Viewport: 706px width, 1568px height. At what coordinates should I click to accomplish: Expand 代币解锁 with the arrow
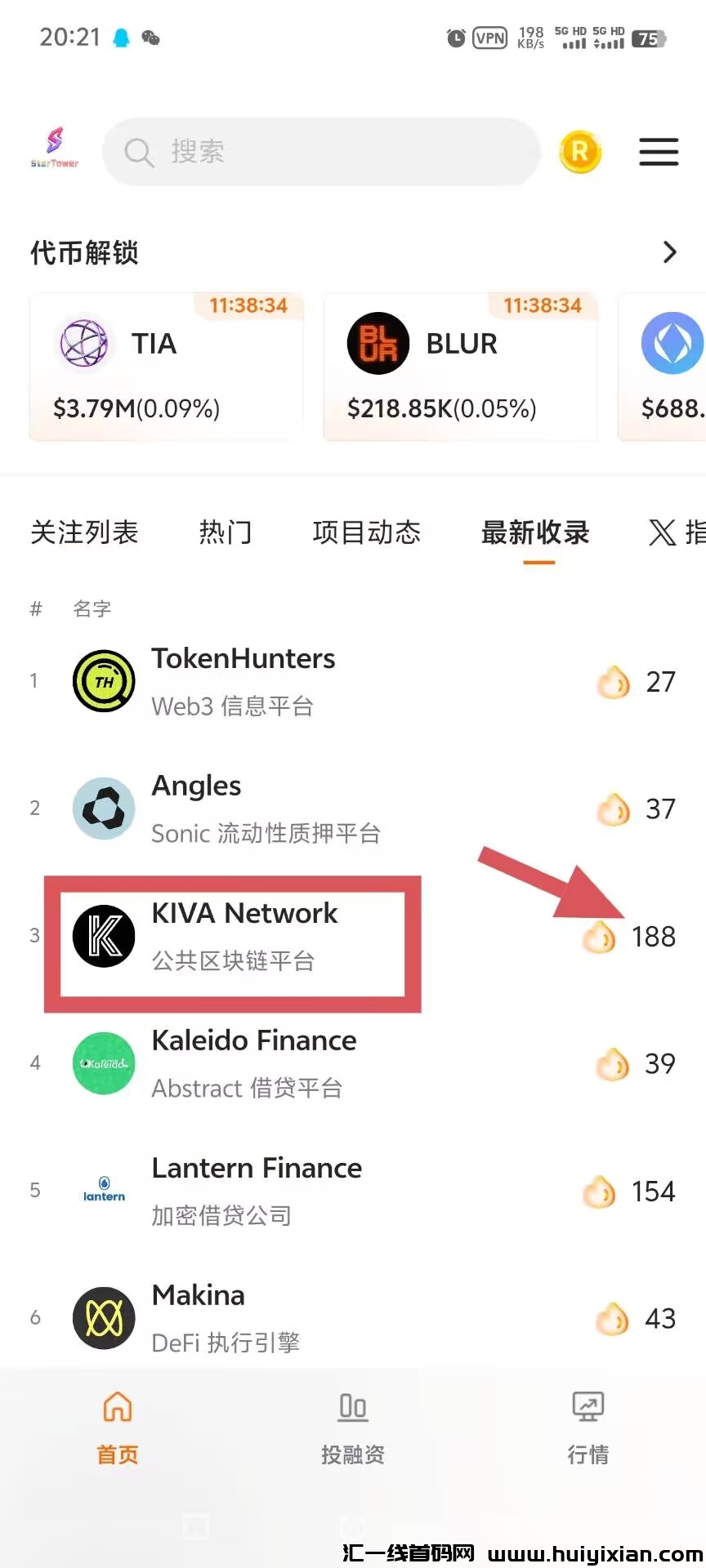point(669,252)
